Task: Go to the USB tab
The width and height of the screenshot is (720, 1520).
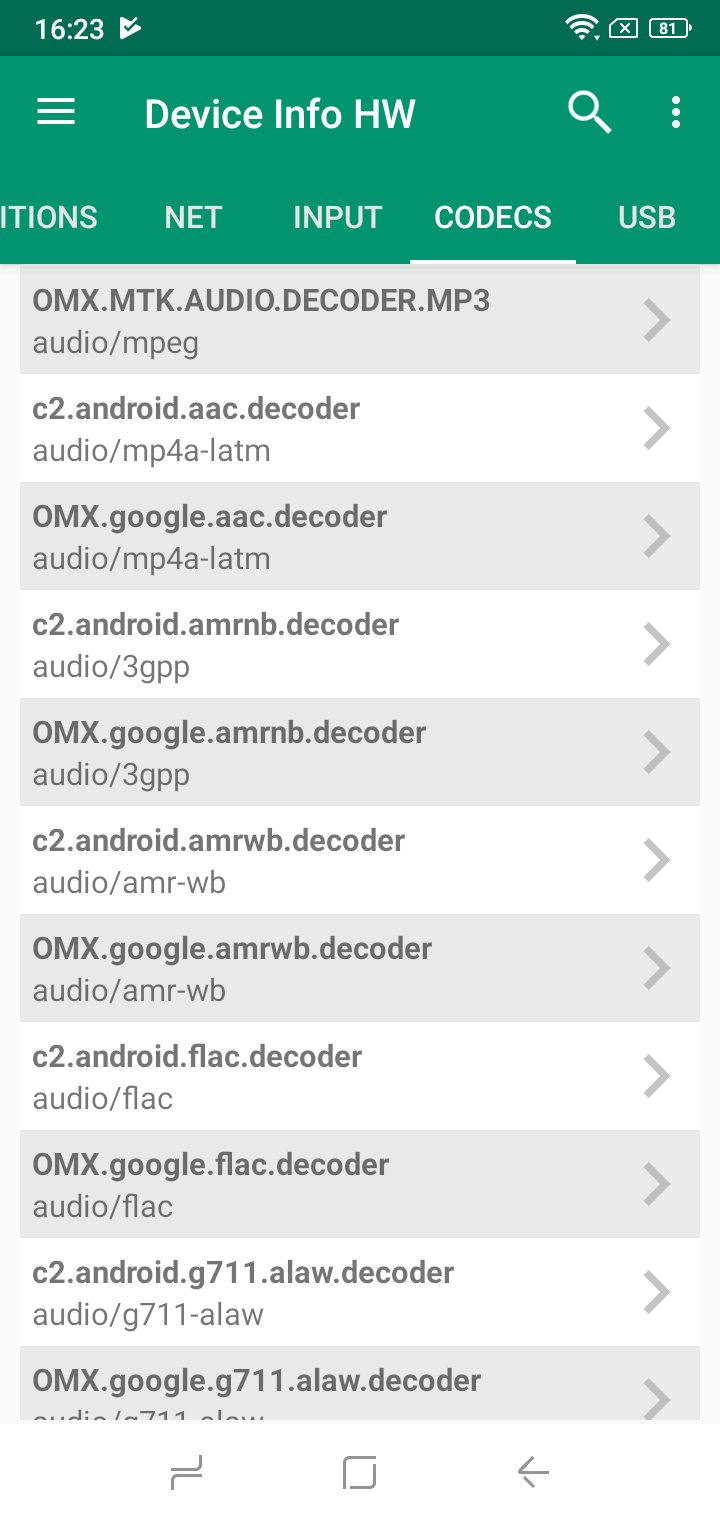Action: coord(647,218)
